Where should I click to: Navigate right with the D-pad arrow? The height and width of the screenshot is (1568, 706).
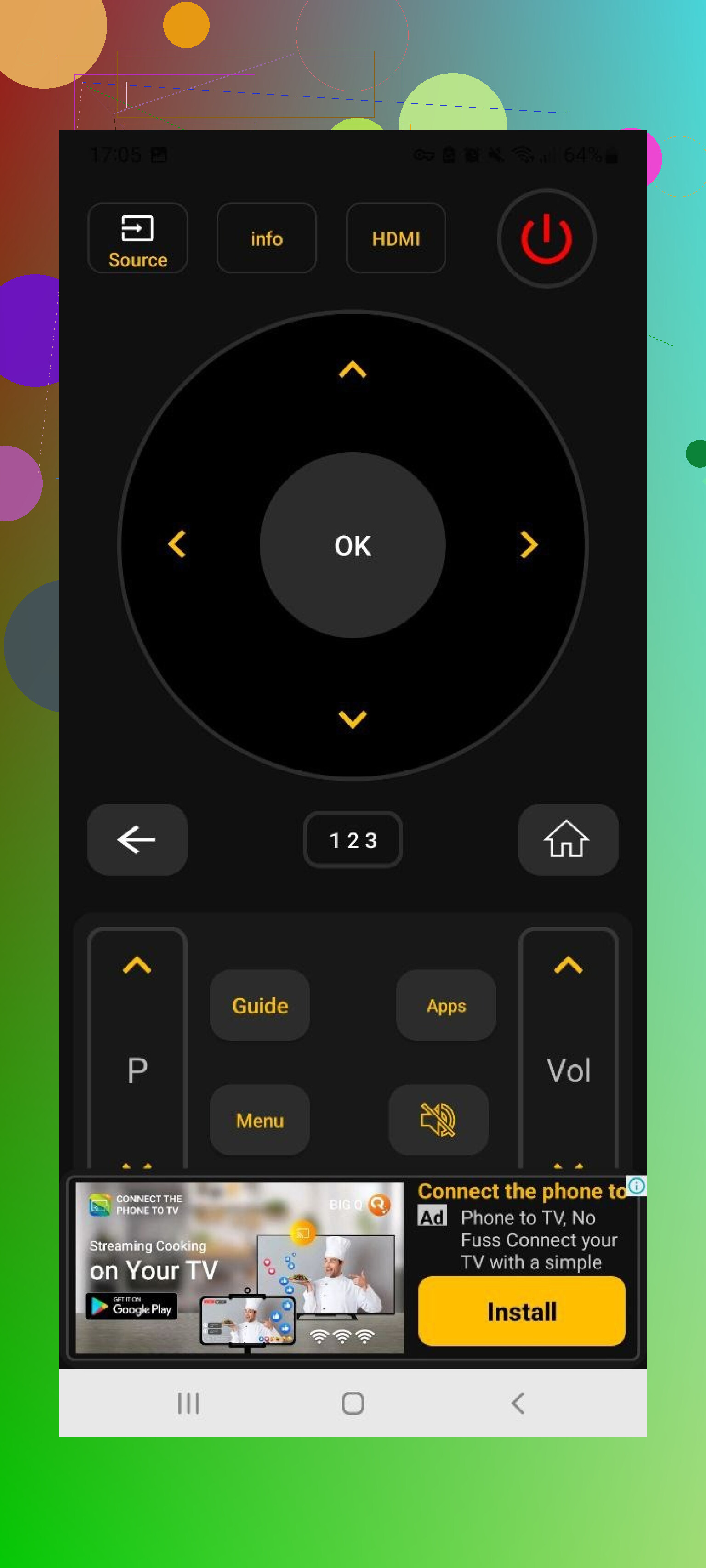pyautogui.click(x=528, y=544)
